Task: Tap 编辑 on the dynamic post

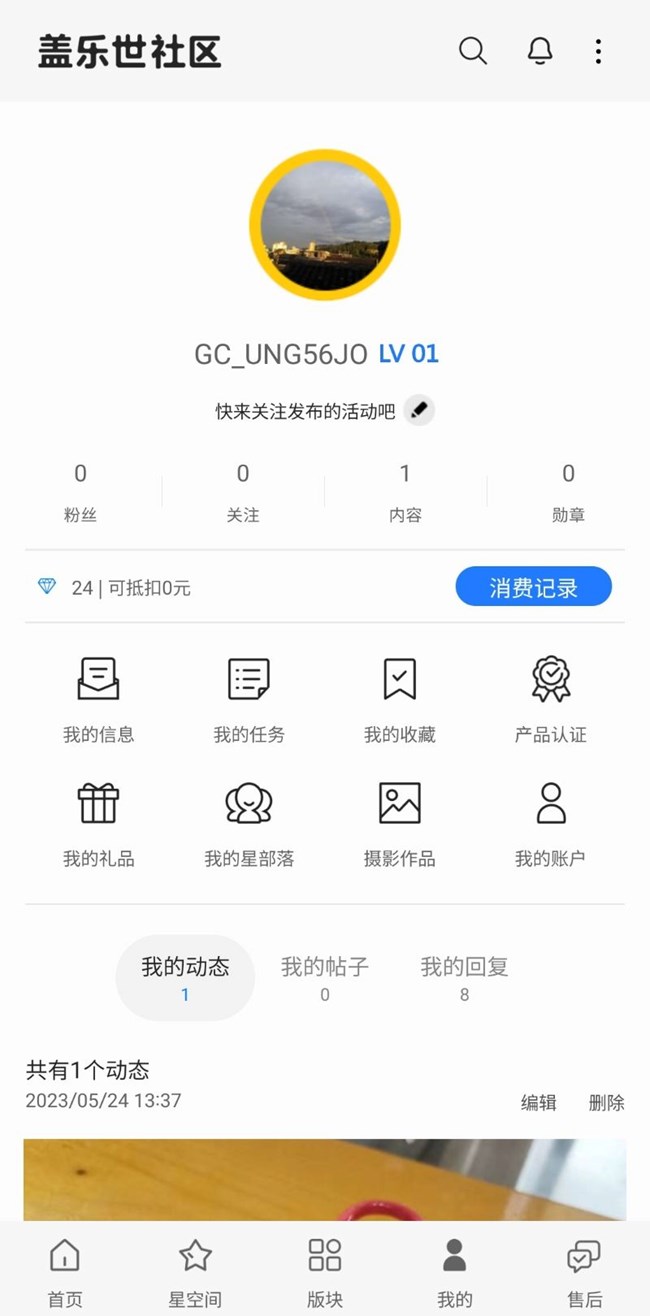Action: (x=539, y=1103)
